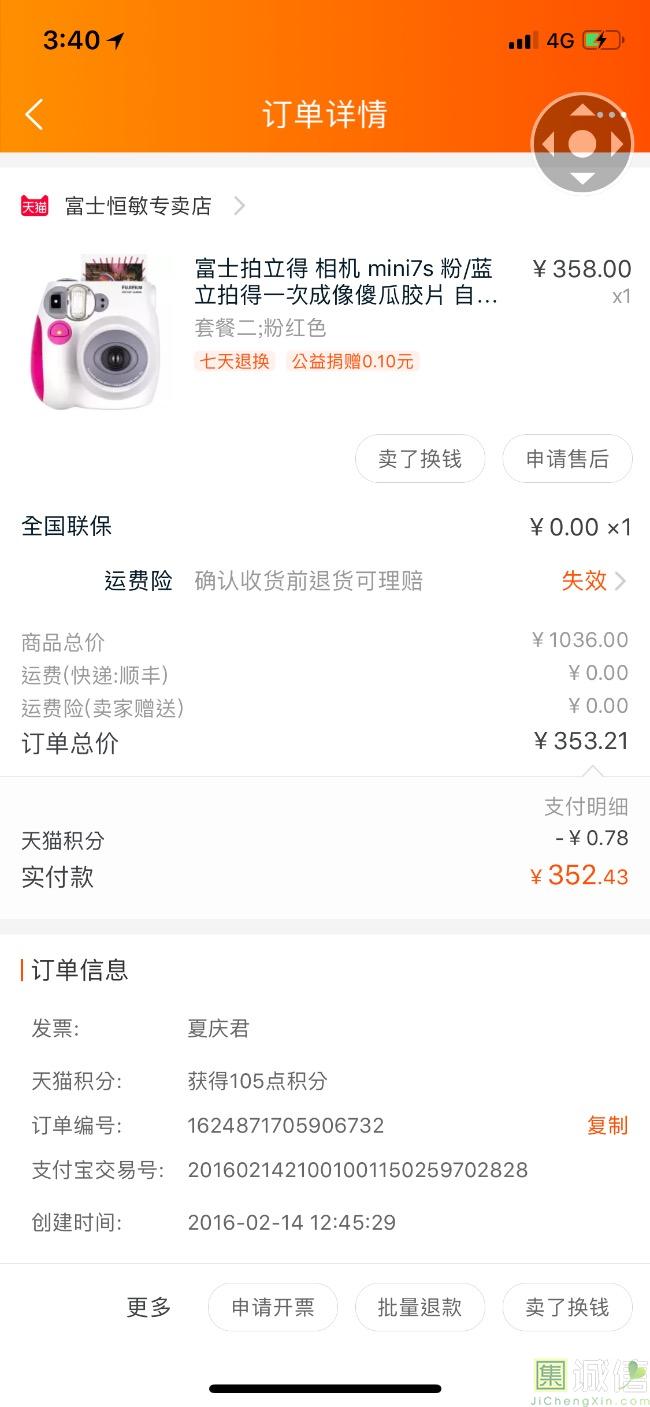Start a batch refund via 批量退款

click(x=420, y=1307)
